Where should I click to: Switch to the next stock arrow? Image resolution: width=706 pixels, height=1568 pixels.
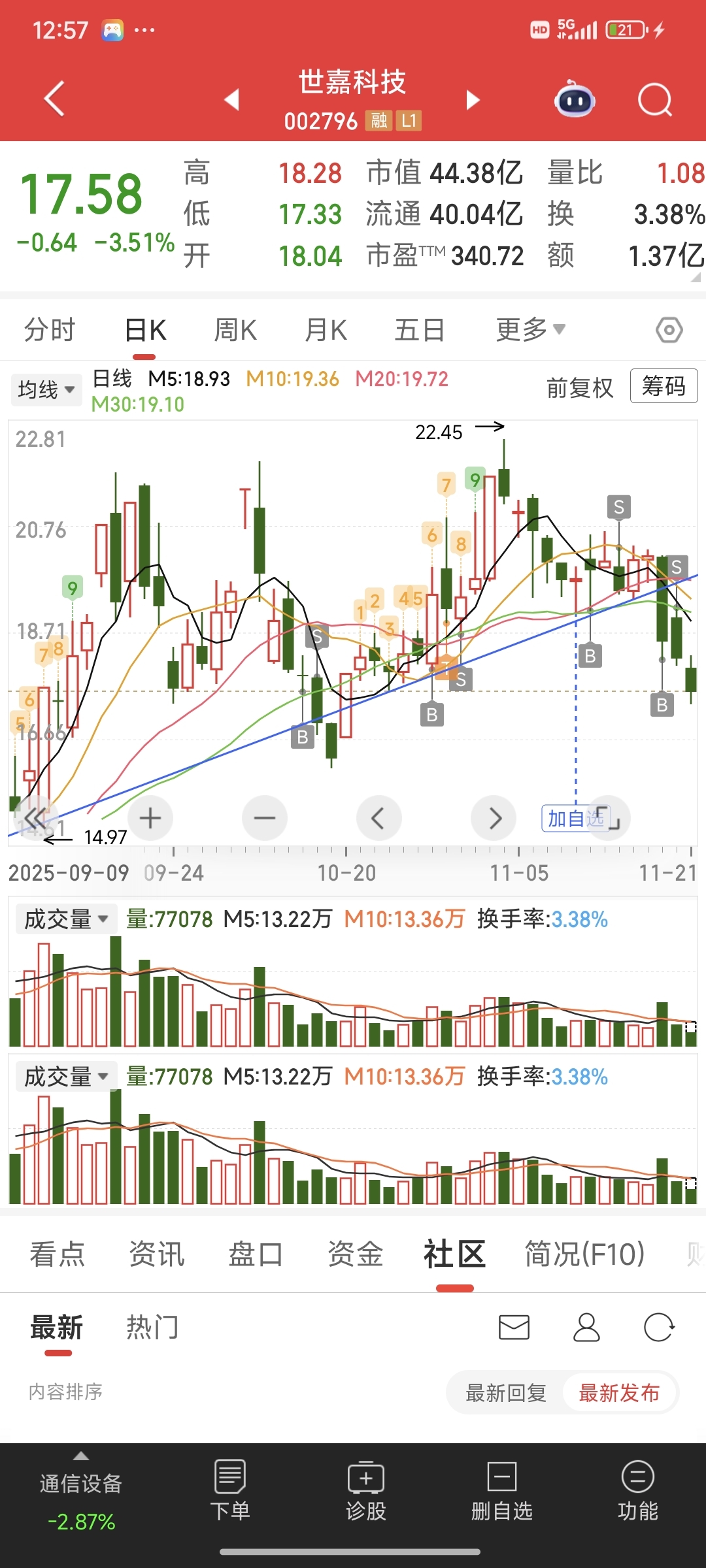click(x=473, y=100)
